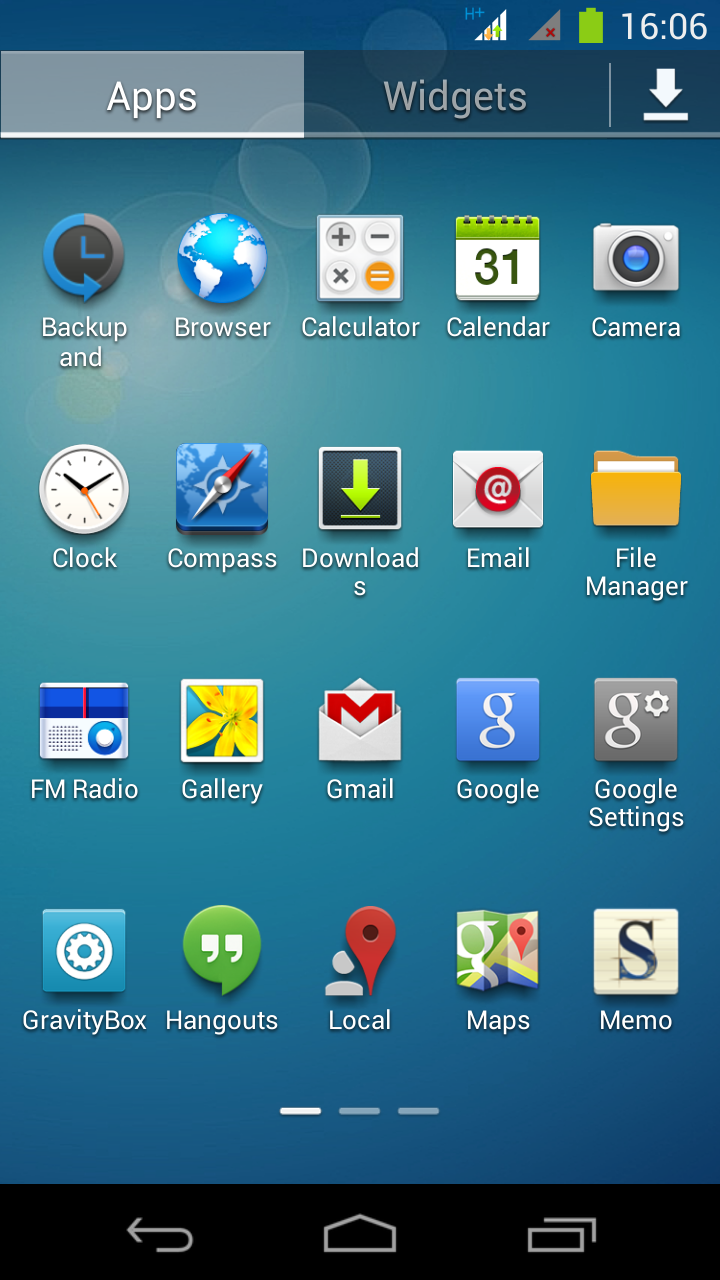Open the downloaded apps icon
720x1280 pixels.
pyautogui.click(x=665, y=97)
